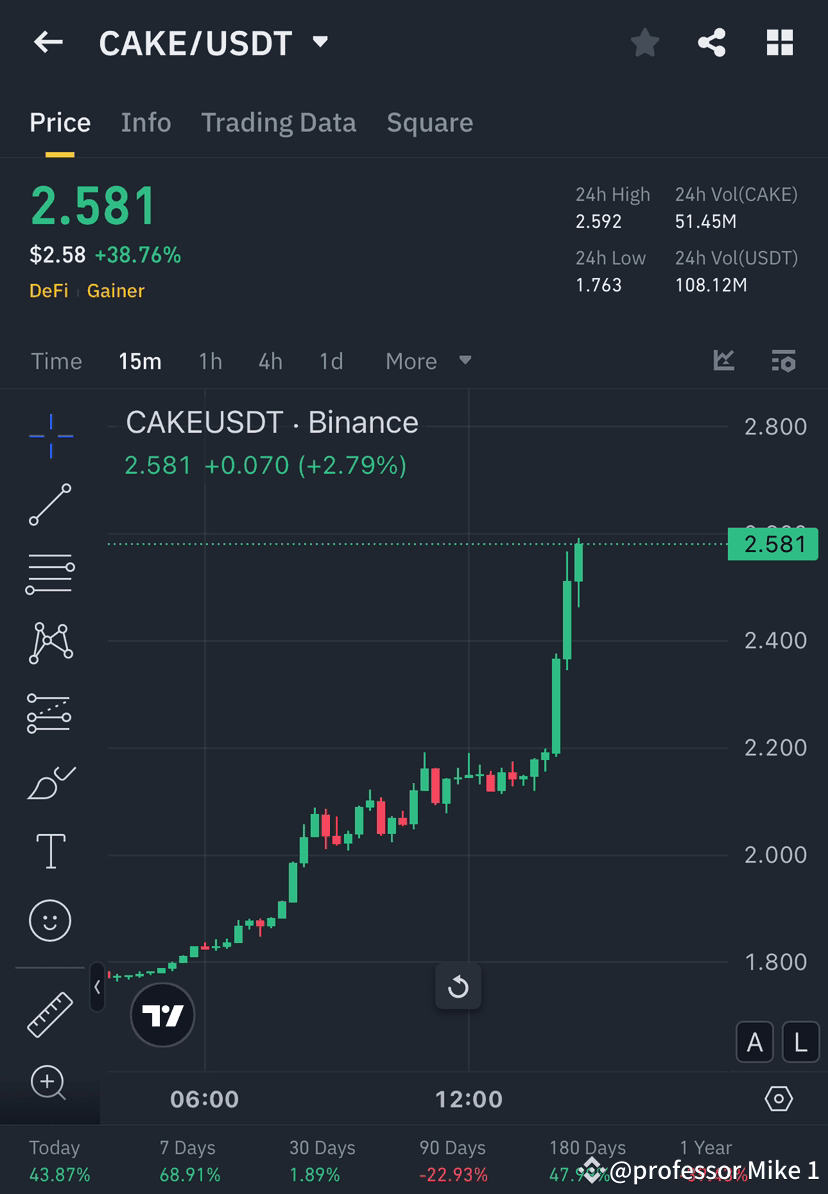Toggle auto scale with the A button
This screenshot has width=828, height=1194.
[755, 1042]
